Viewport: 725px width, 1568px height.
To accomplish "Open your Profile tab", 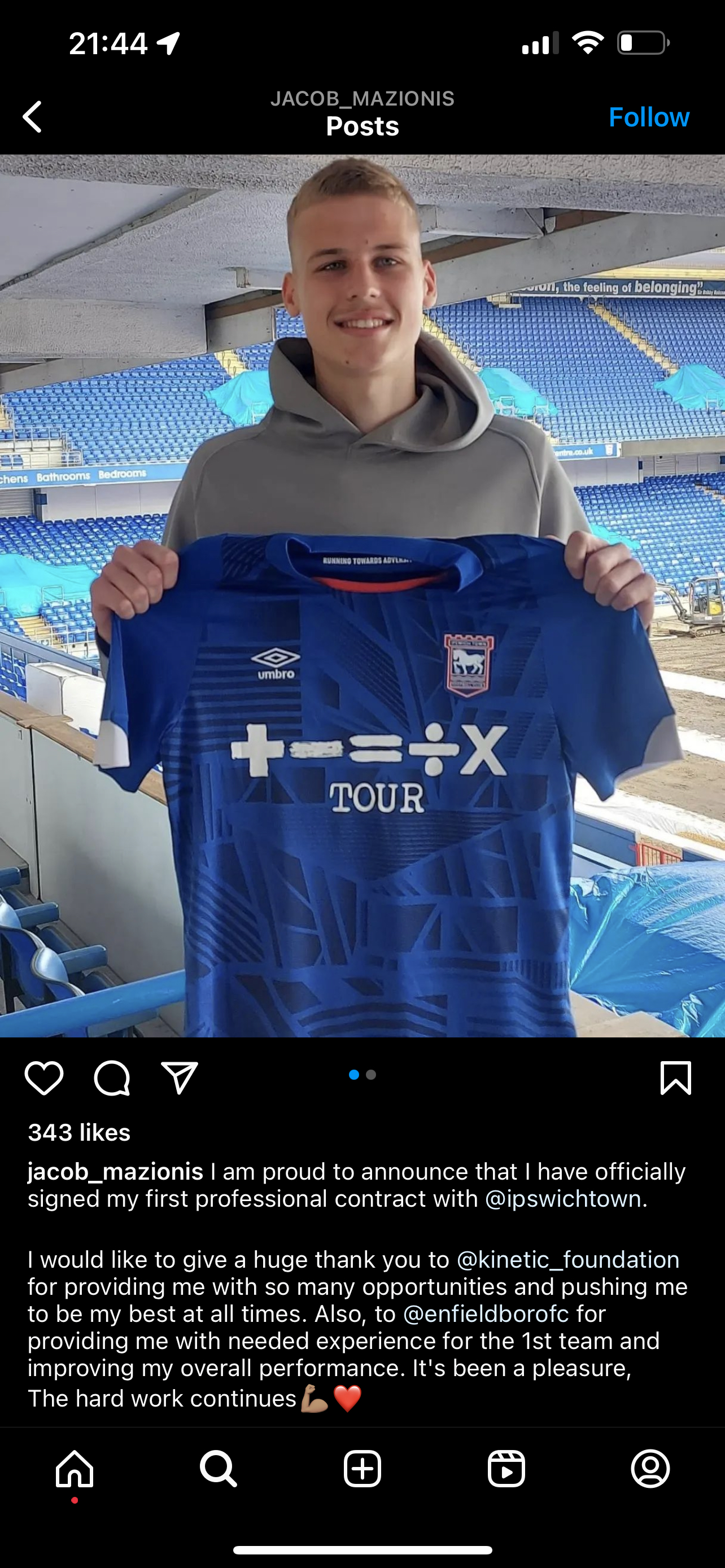I will pyautogui.click(x=650, y=1469).
